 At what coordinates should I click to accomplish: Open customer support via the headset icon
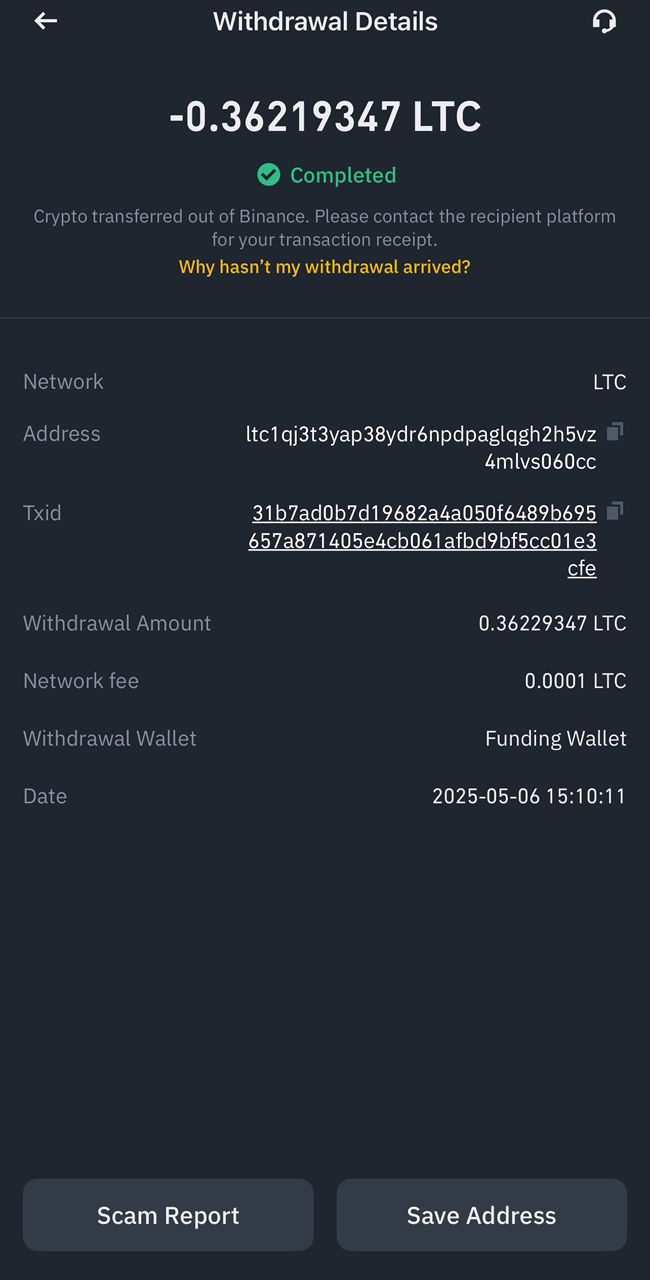click(604, 21)
